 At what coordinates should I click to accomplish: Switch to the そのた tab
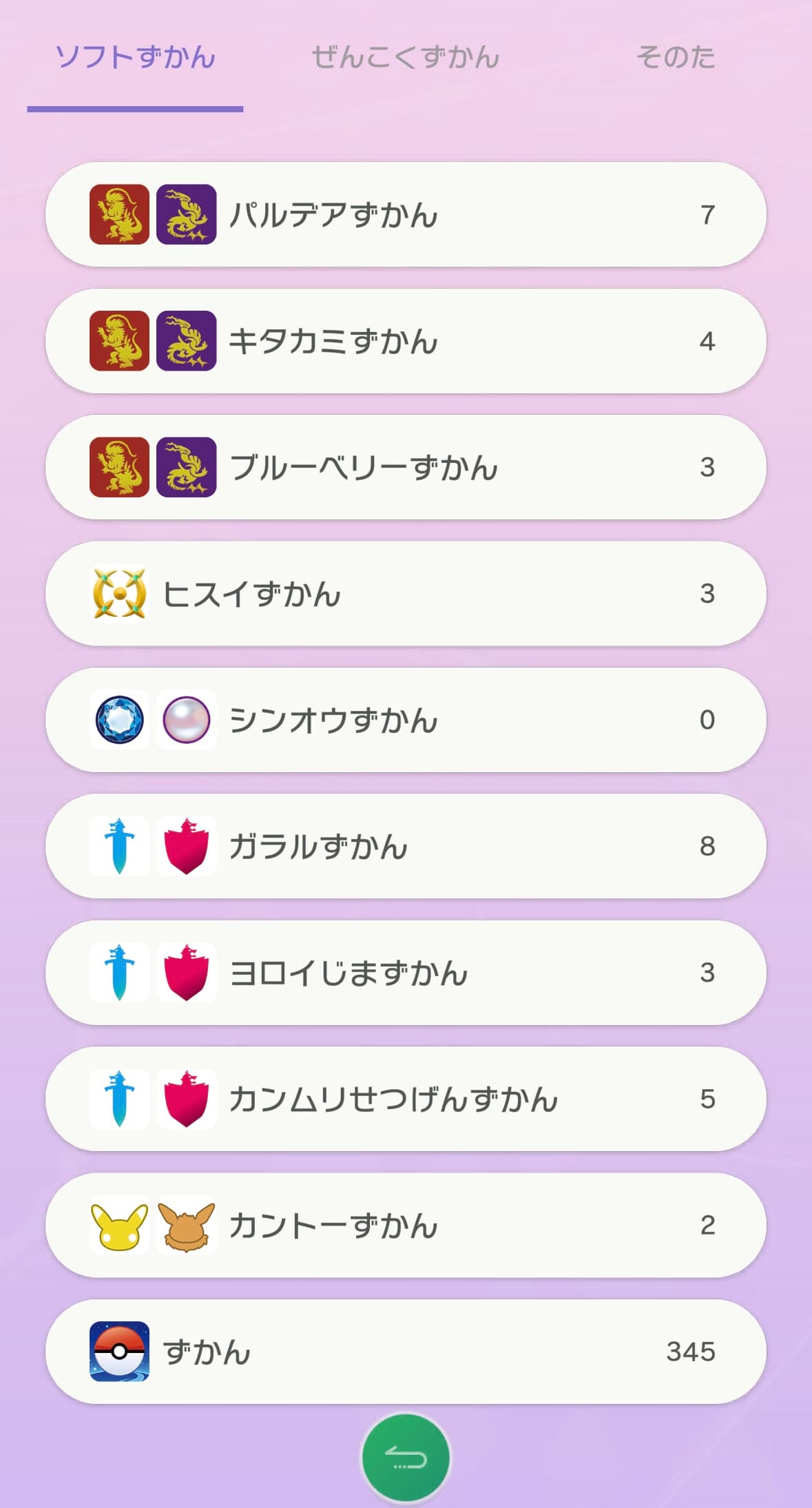[x=676, y=57]
